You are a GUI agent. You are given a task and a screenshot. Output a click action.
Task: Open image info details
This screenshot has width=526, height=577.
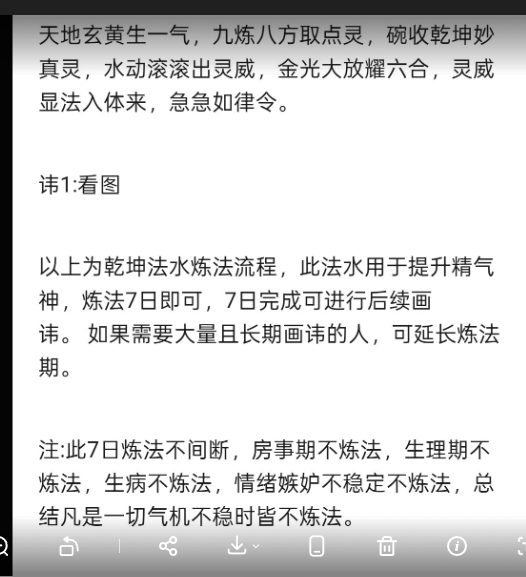(457, 546)
